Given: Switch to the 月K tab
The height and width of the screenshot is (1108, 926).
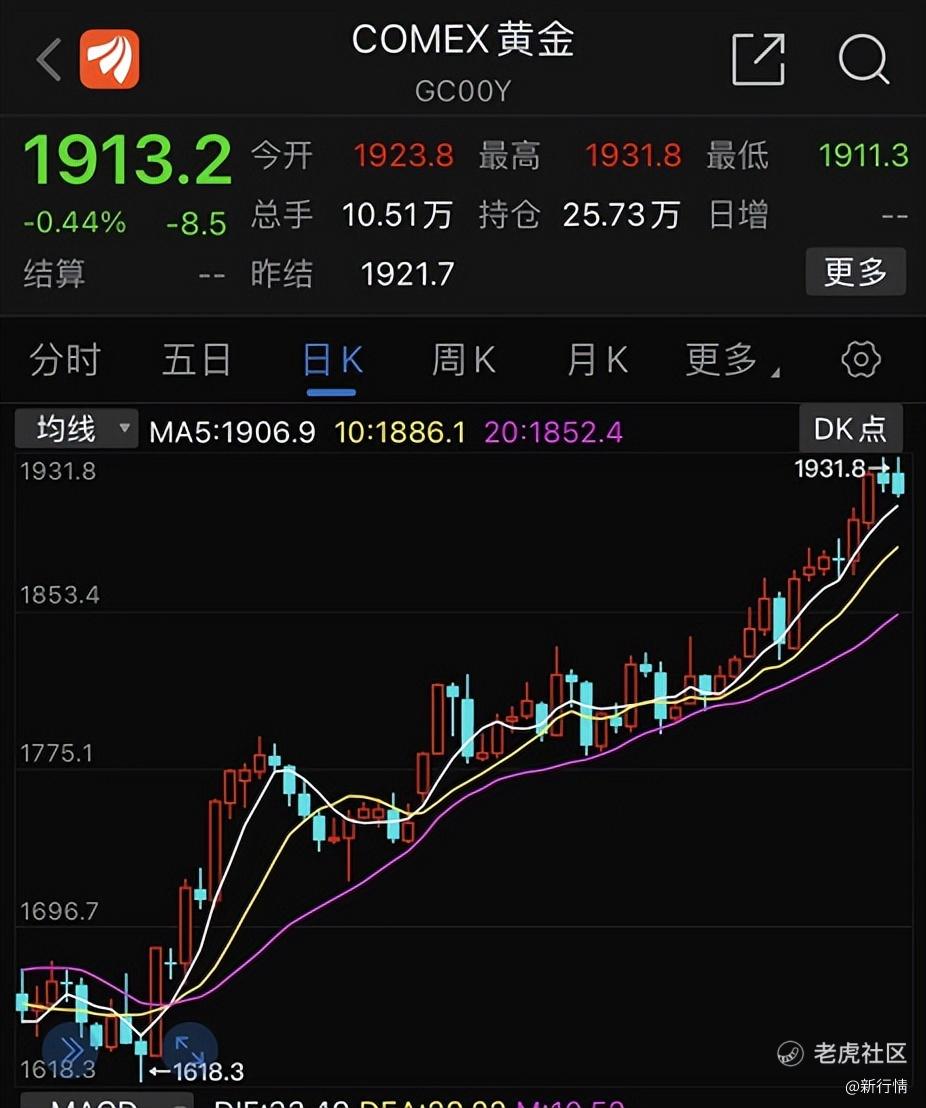Looking at the screenshot, I should click(x=596, y=360).
